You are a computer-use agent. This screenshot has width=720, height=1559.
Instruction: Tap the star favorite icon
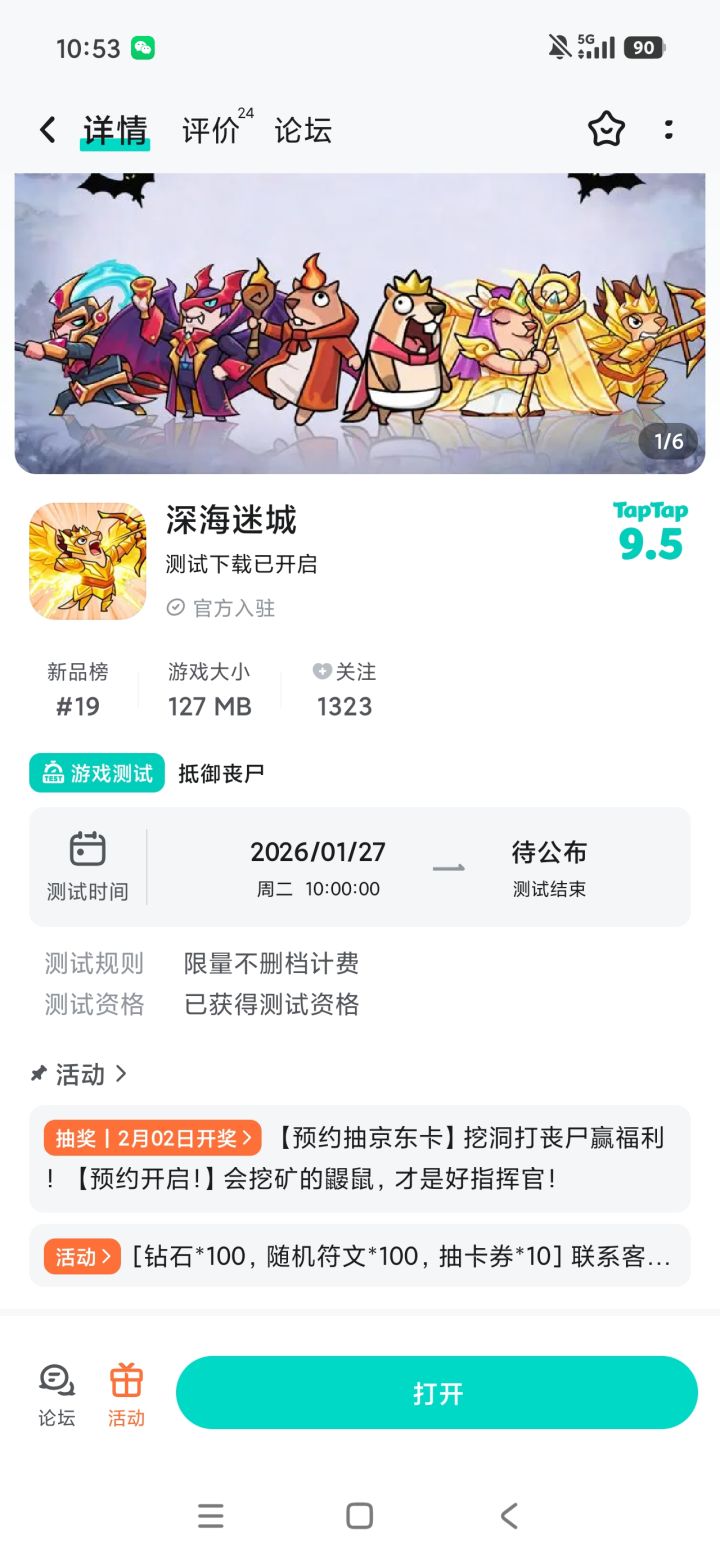pos(606,129)
